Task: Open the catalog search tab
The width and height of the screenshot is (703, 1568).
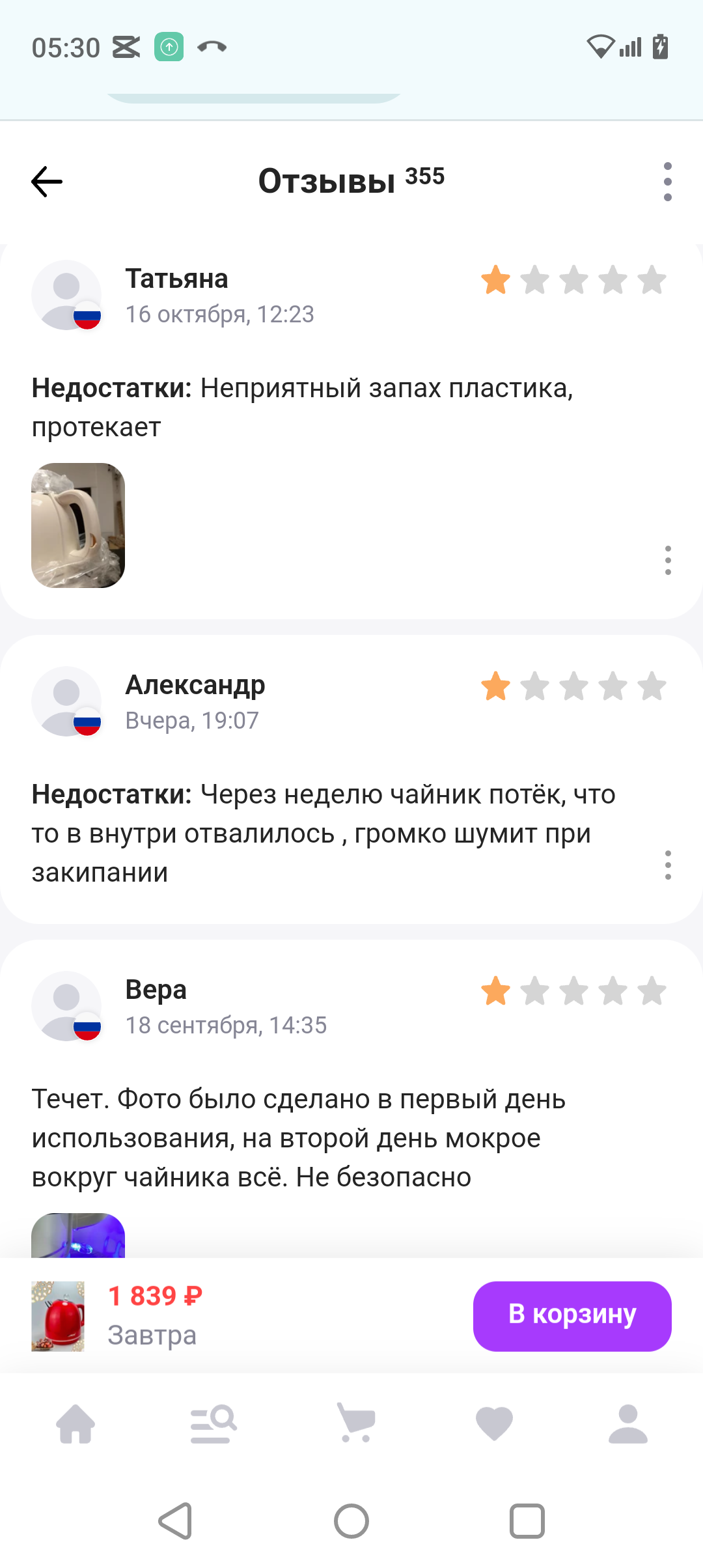Action: [x=213, y=1423]
